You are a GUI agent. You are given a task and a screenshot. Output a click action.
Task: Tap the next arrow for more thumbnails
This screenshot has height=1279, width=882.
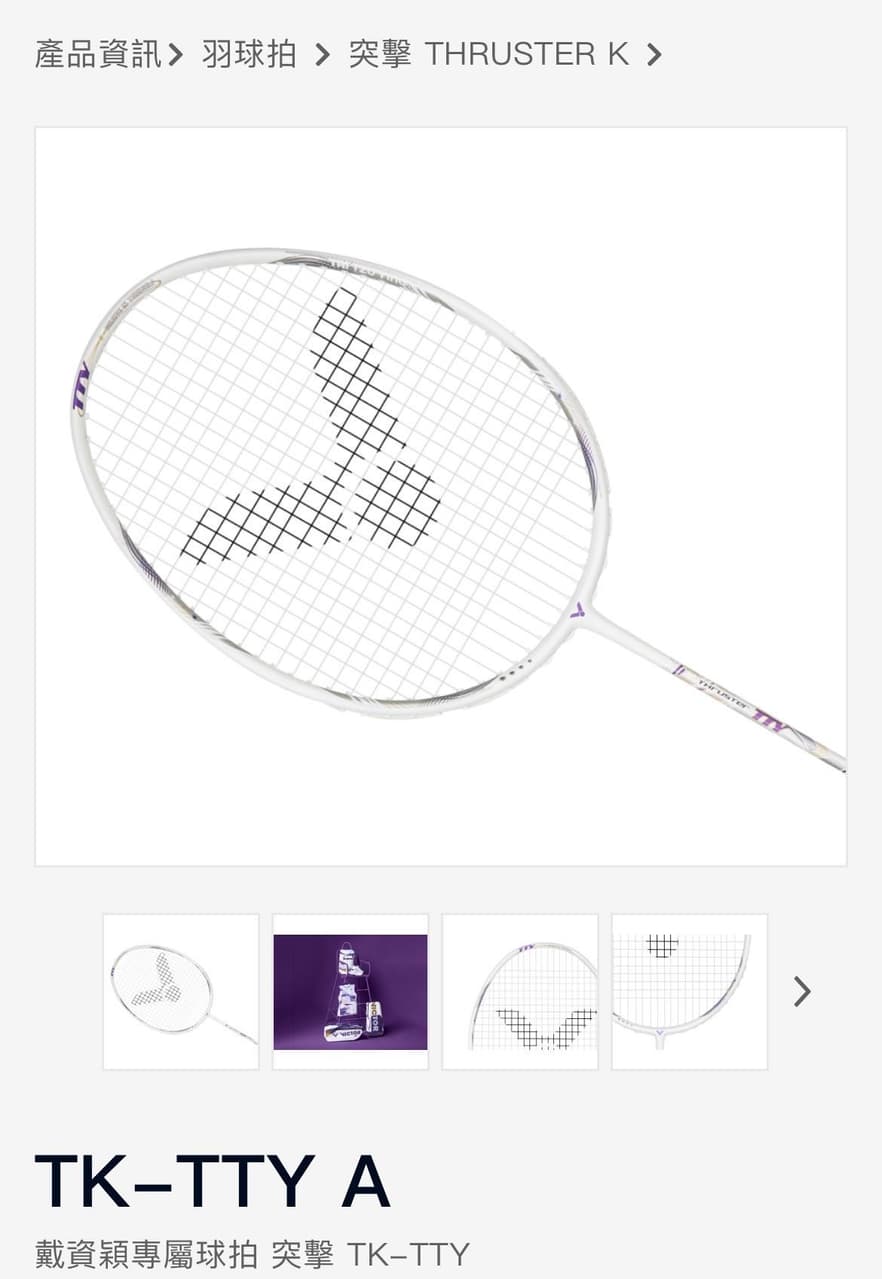pyautogui.click(x=802, y=991)
